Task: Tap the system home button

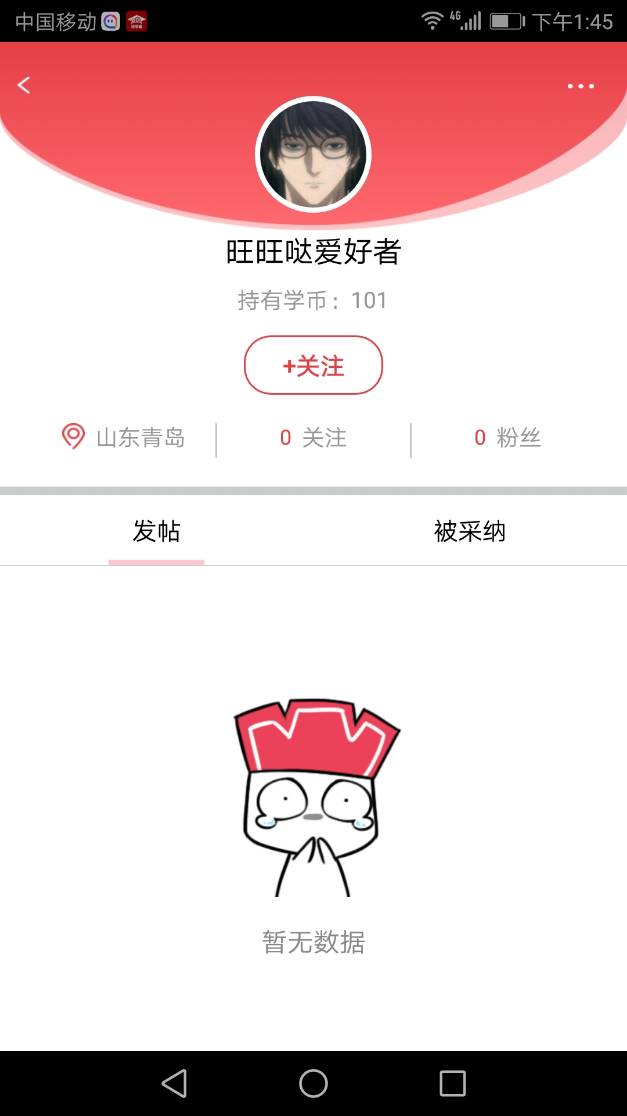Action: click(x=313, y=1083)
